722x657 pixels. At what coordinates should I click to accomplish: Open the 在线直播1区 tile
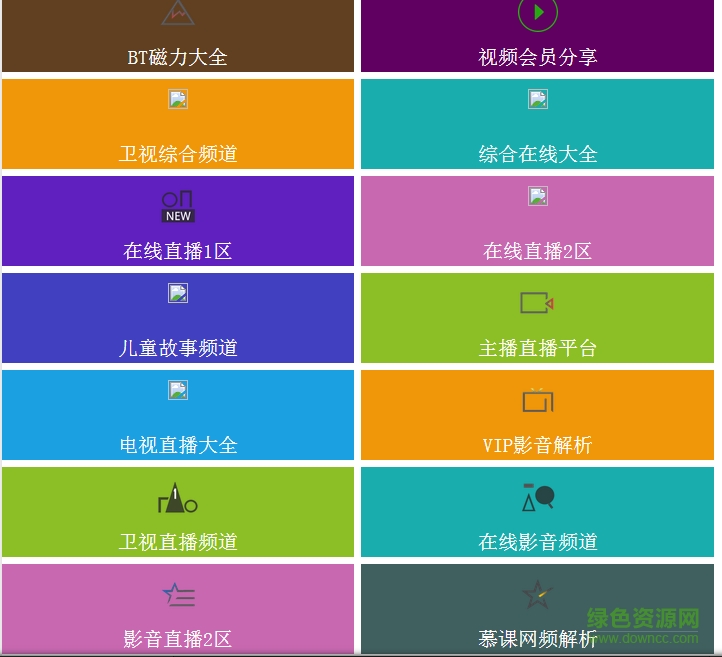click(178, 221)
